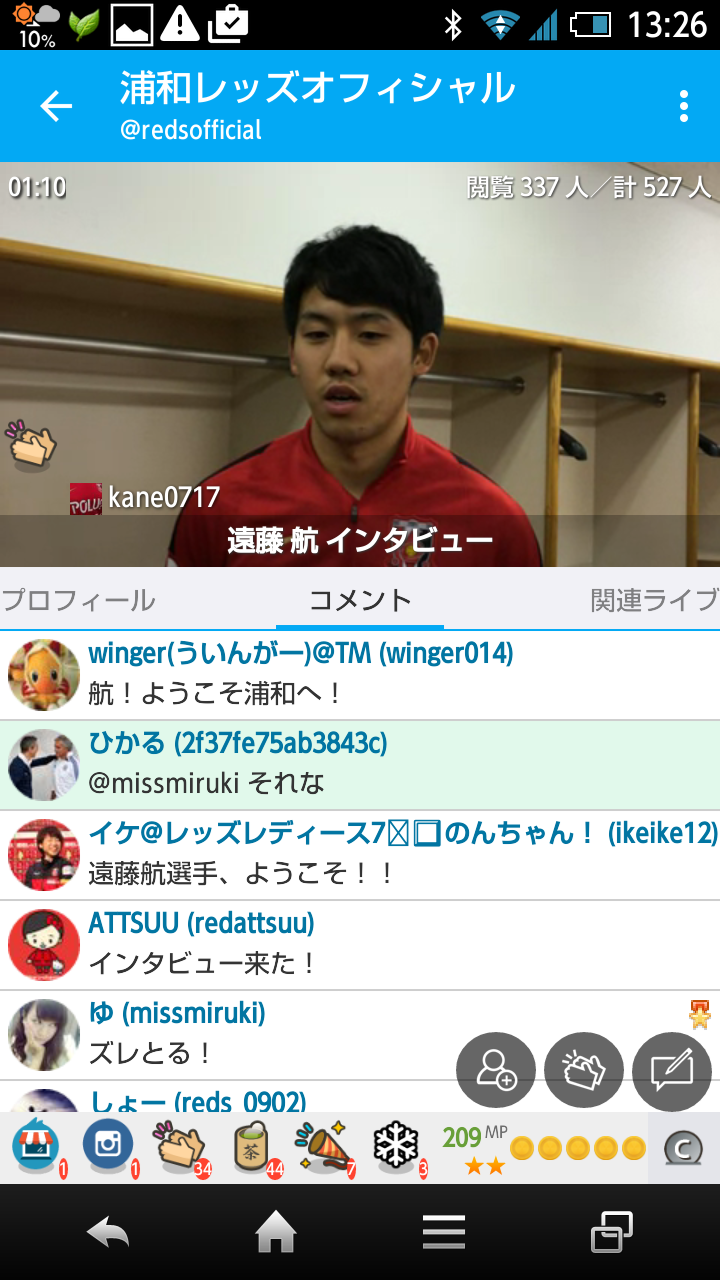Open the overflow menu
The width and height of the screenshot is (720, 1280).
684,106
